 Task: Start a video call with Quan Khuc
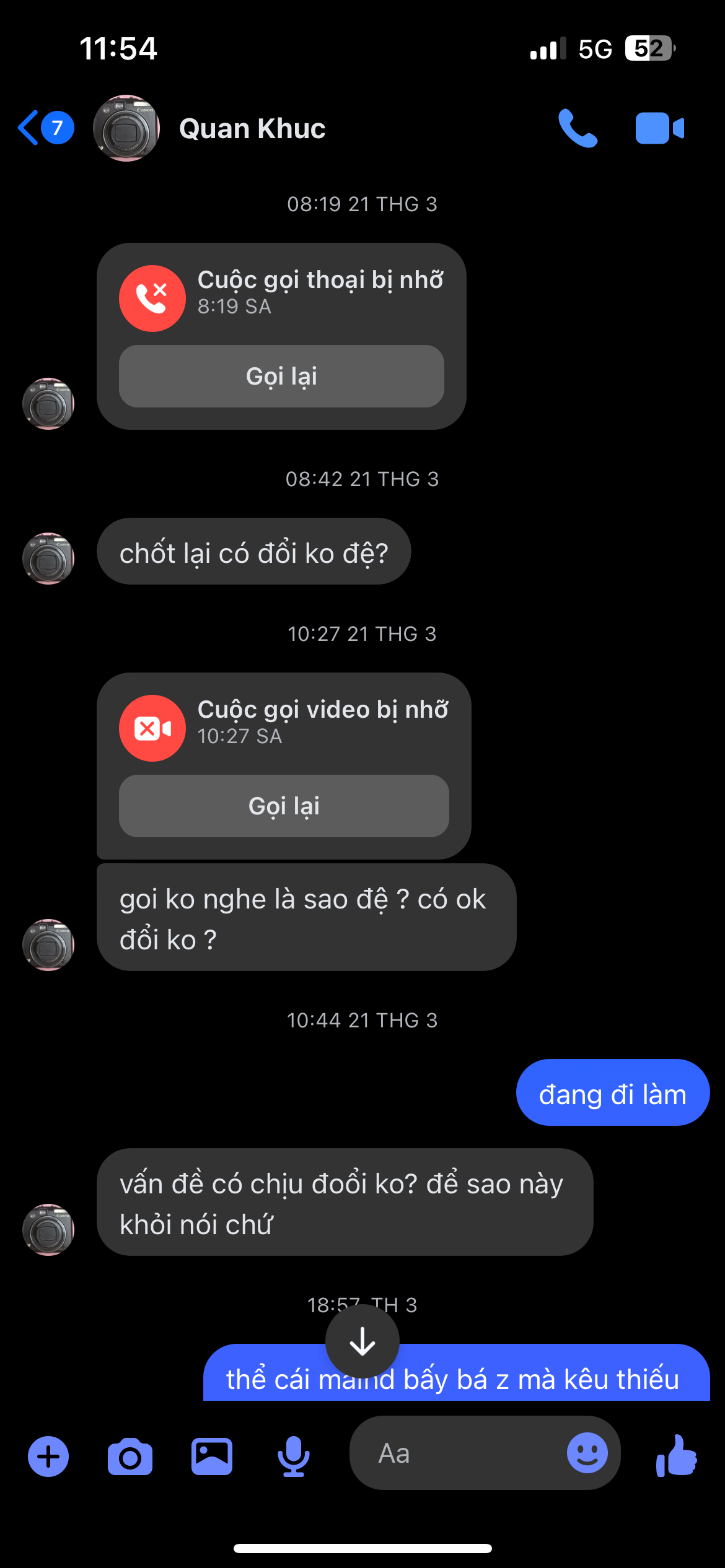659,129
